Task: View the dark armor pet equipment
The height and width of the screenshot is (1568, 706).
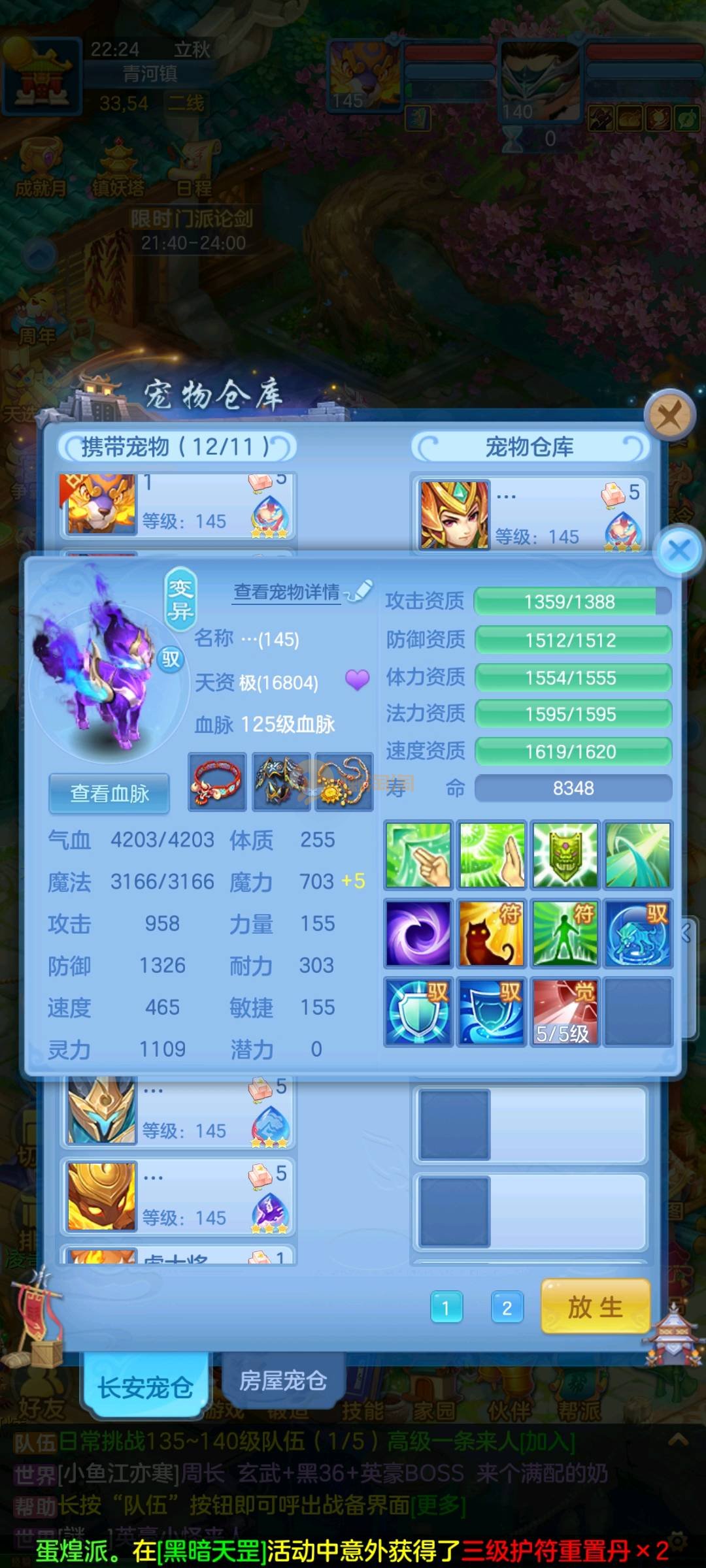Action: pos(281,782)
